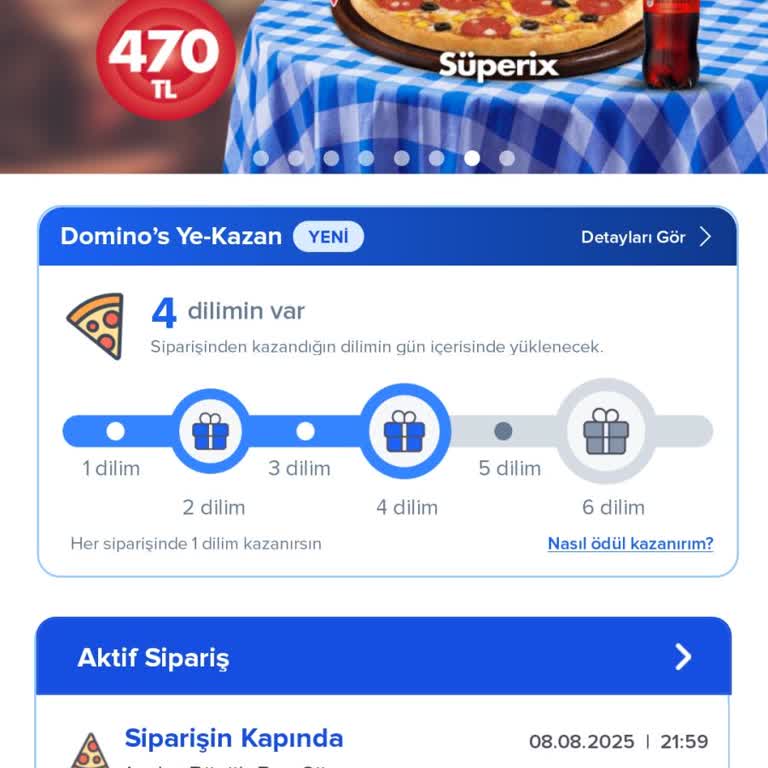Image resolution: width=768 pixels, height=768 pixels.
Task: Open the Siparişin Kapında order card
Action: point(384,741)
